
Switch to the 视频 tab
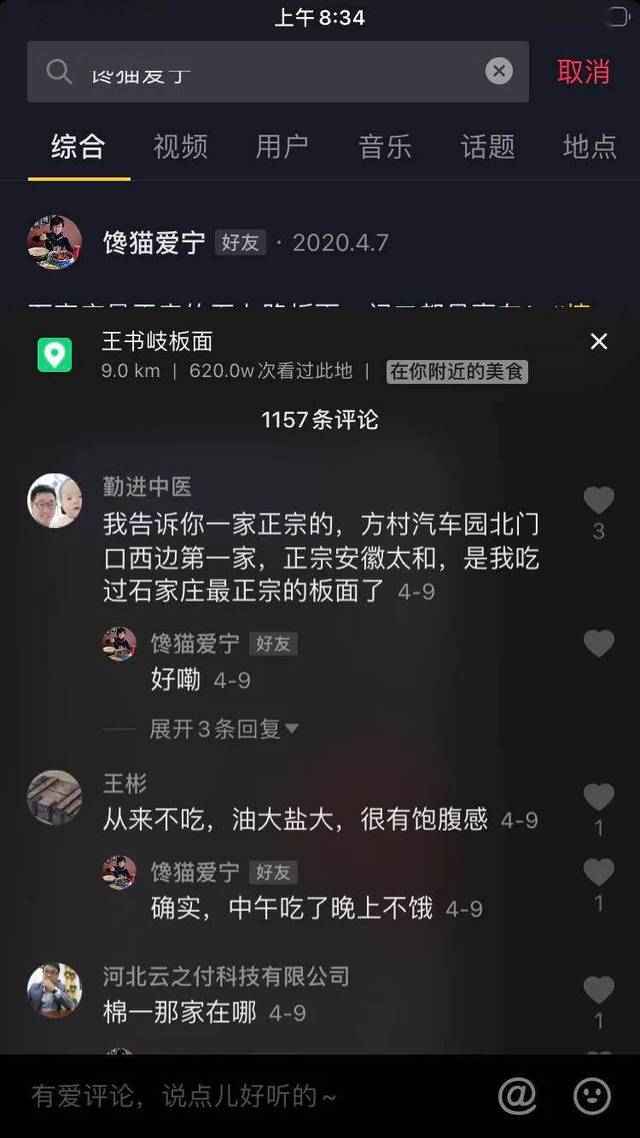[180, 147]
